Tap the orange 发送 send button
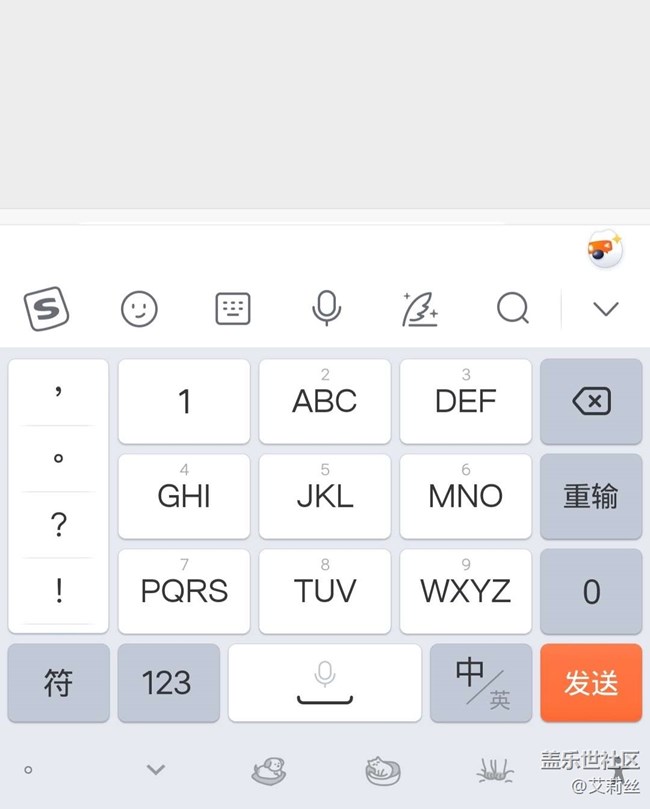Screen dimensions: 650x809 pyautogui.click(x=591, y=683)
